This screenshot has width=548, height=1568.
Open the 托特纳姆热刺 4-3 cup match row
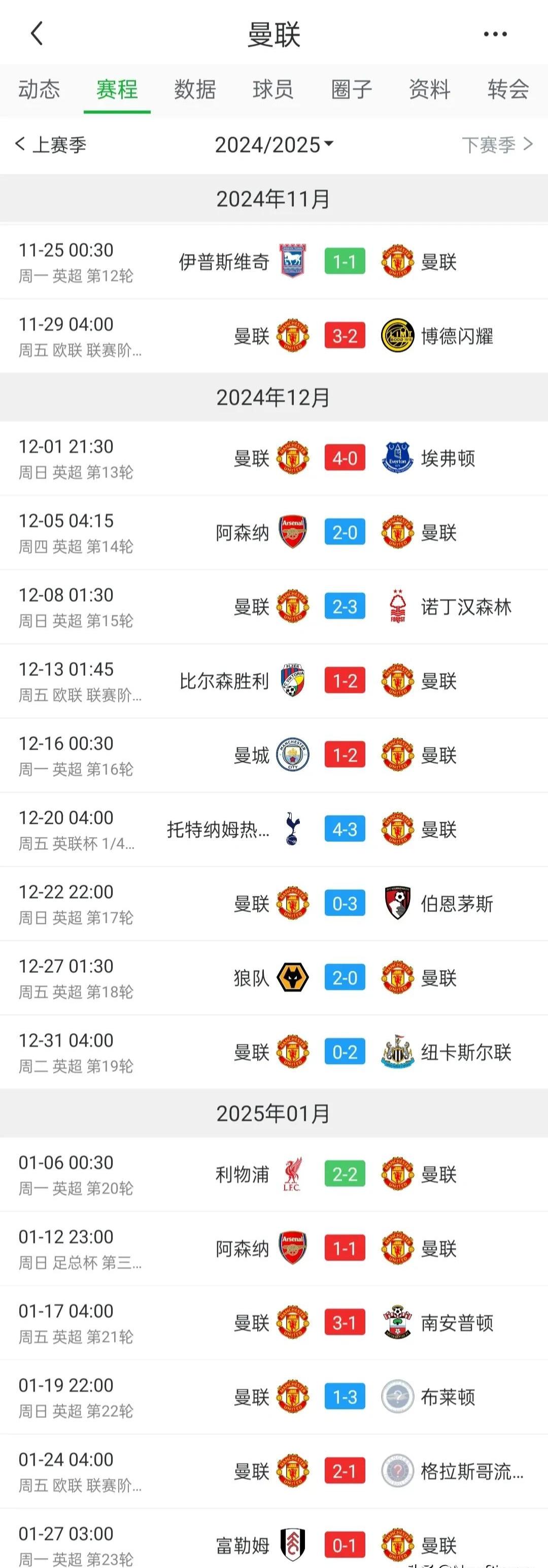coord(273,828)
